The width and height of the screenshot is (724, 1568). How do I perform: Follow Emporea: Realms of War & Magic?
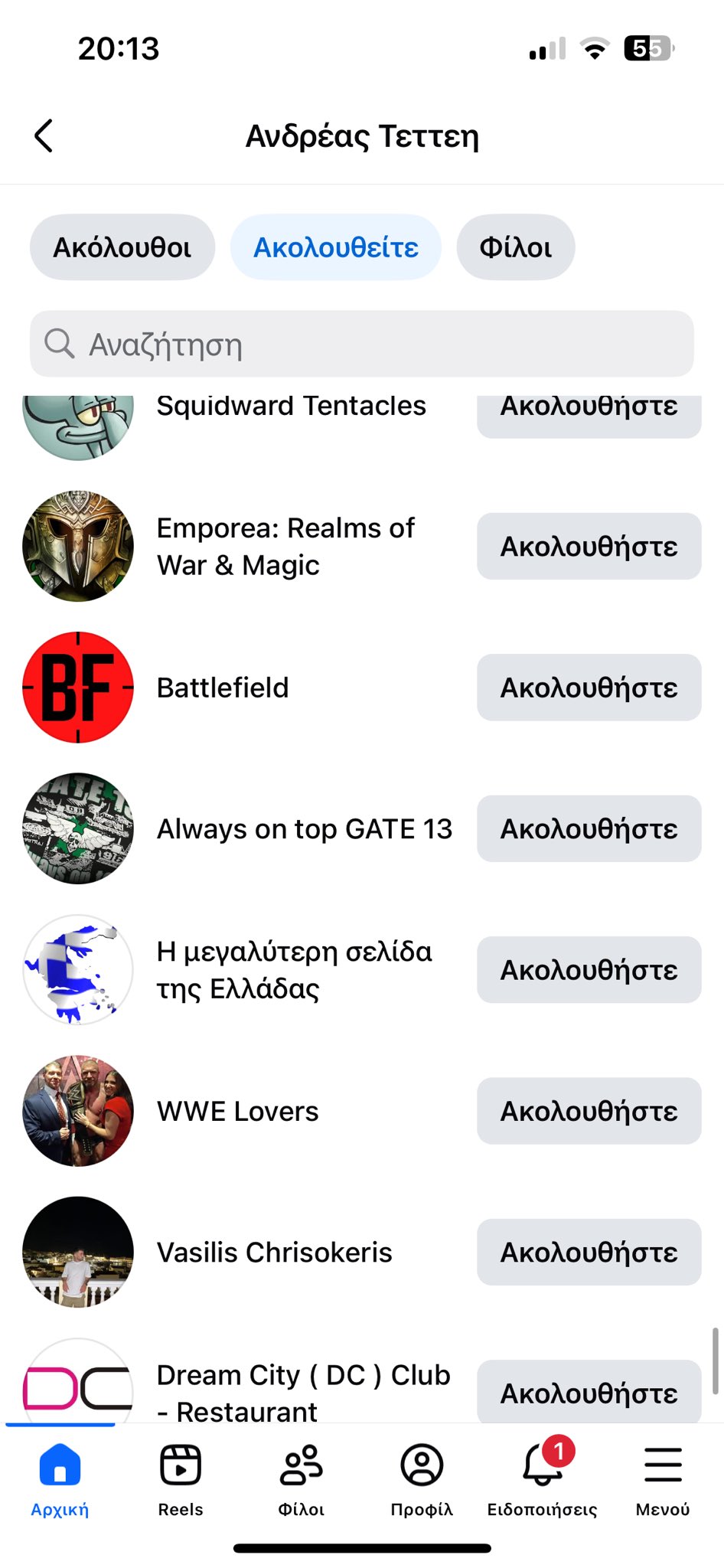click(589, 547)
